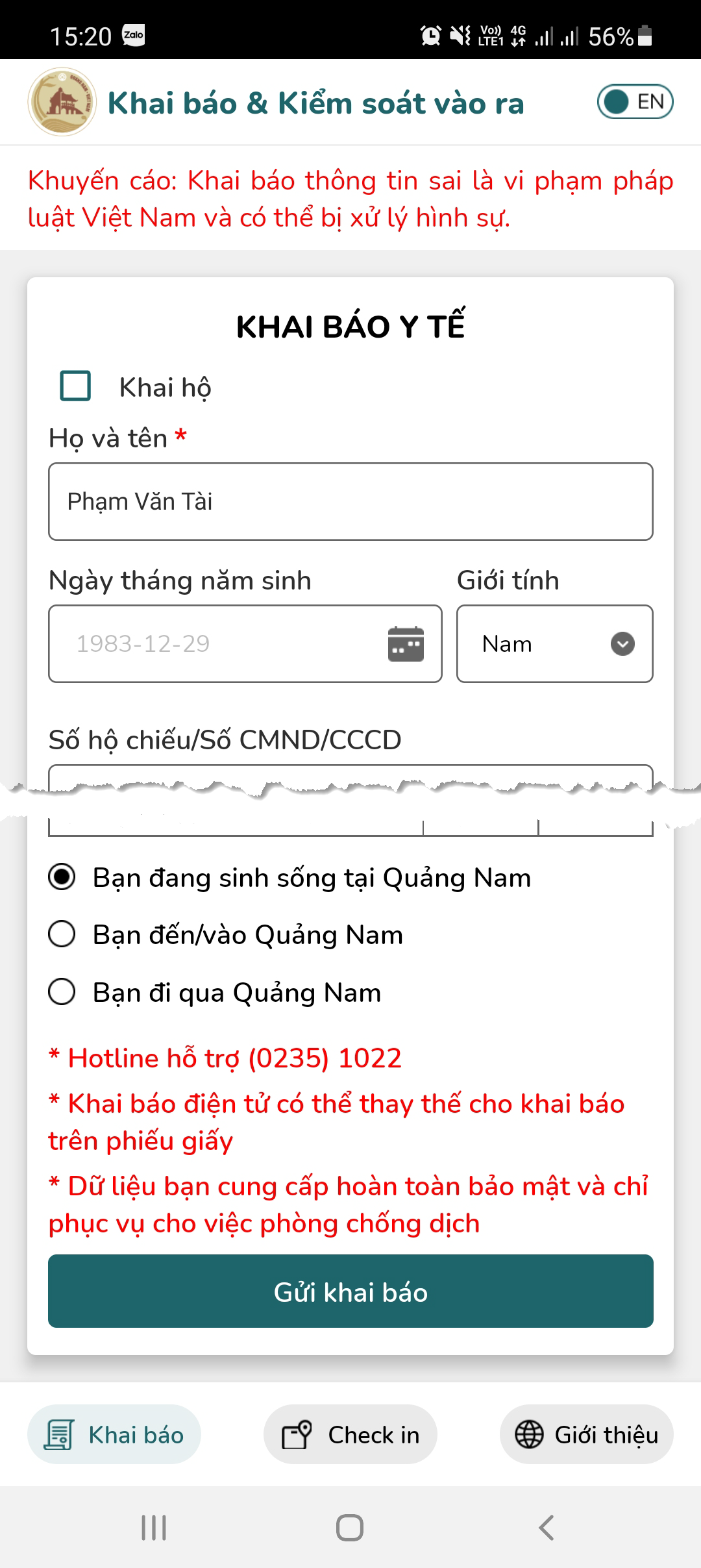Tap the system back button
Viewport: 701px width, 1568px height.
[x=547, y=1528]
